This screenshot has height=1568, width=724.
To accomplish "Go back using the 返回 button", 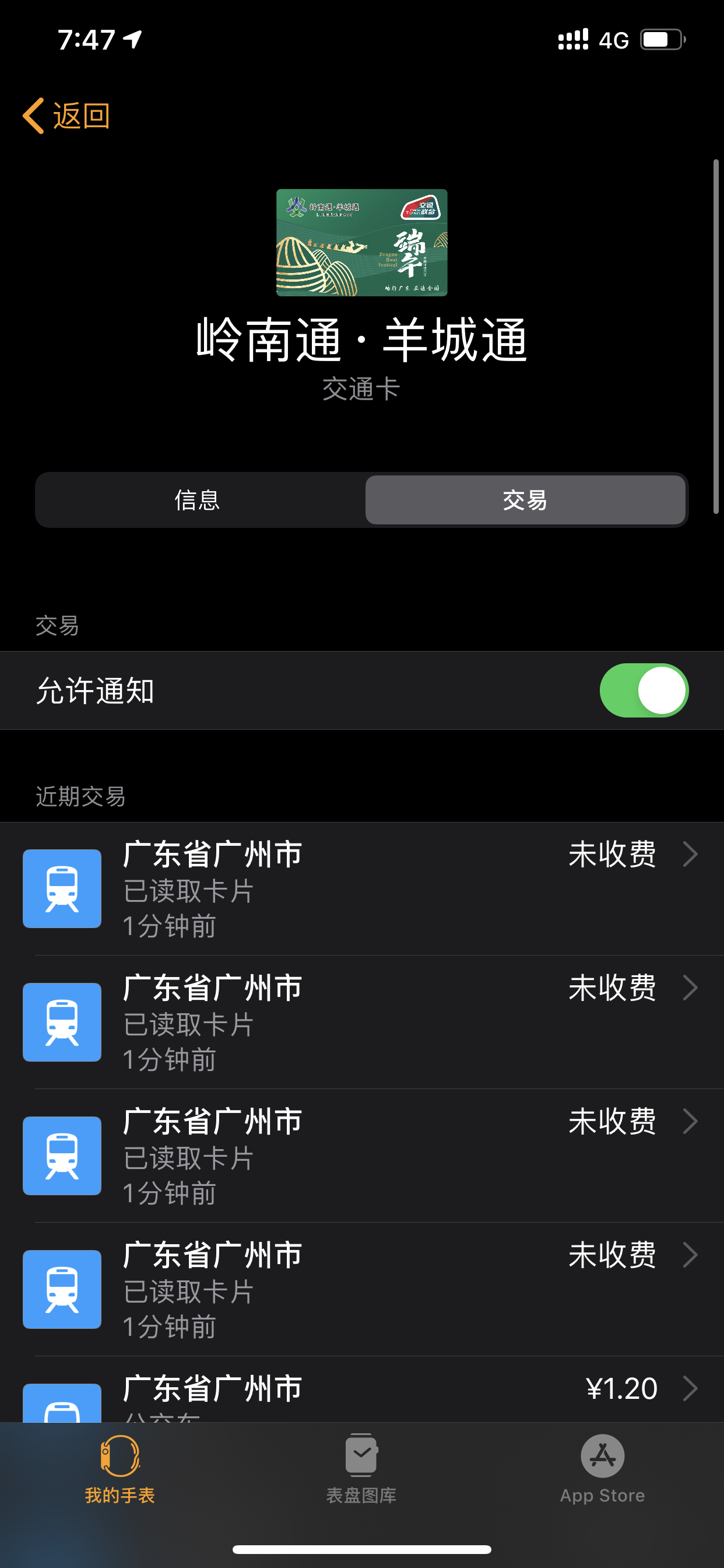I will 67,116.
